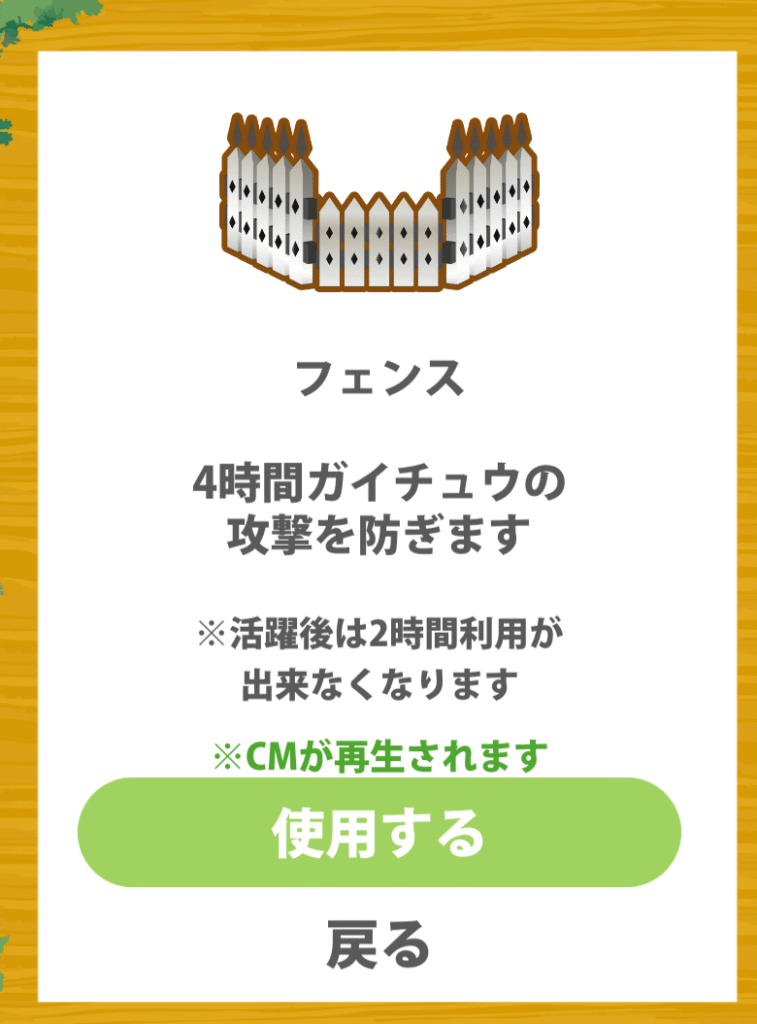This screenshot has width=757, height=1024.
Task: Go back with the 戻る button
Action: click(378, 943)
